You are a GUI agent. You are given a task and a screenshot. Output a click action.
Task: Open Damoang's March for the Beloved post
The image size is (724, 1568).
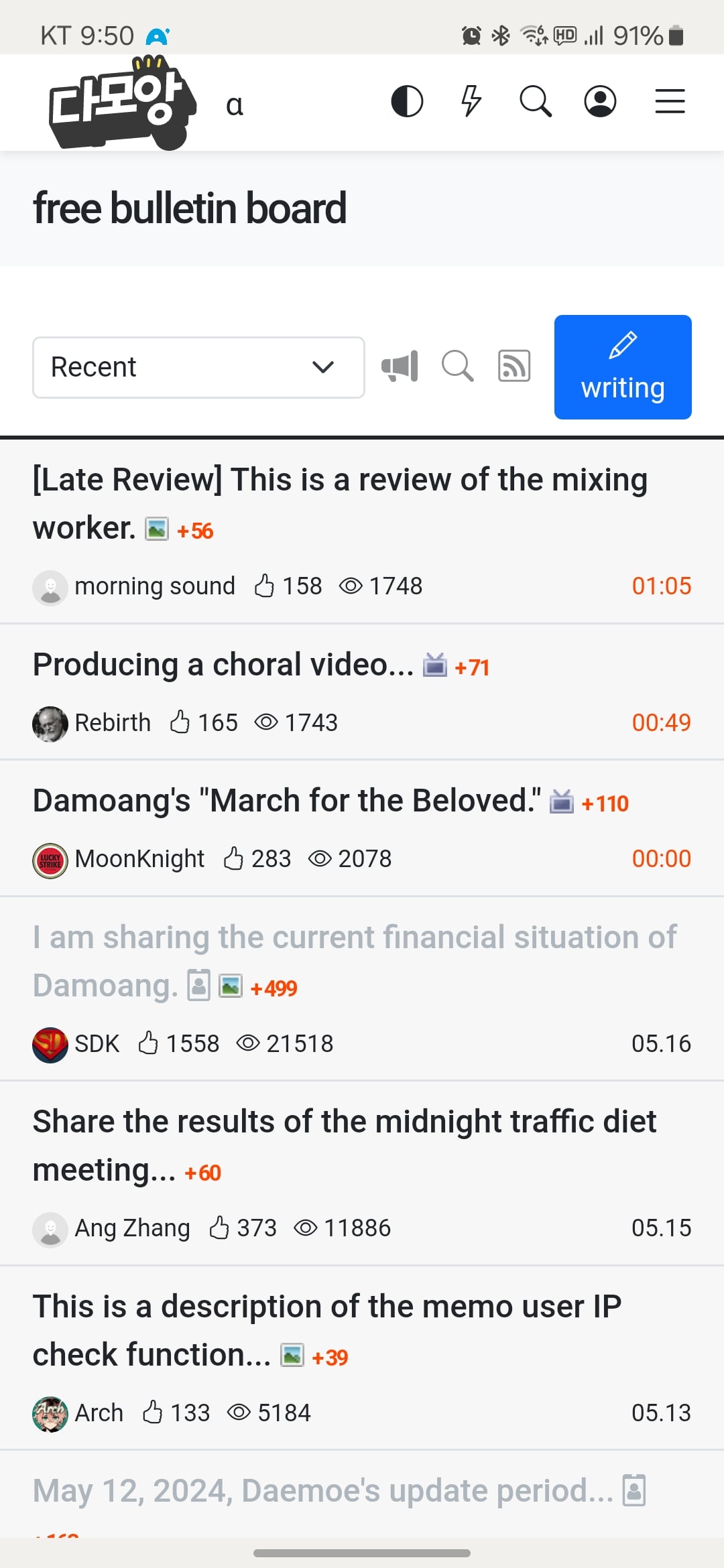[x=288, y=801]
